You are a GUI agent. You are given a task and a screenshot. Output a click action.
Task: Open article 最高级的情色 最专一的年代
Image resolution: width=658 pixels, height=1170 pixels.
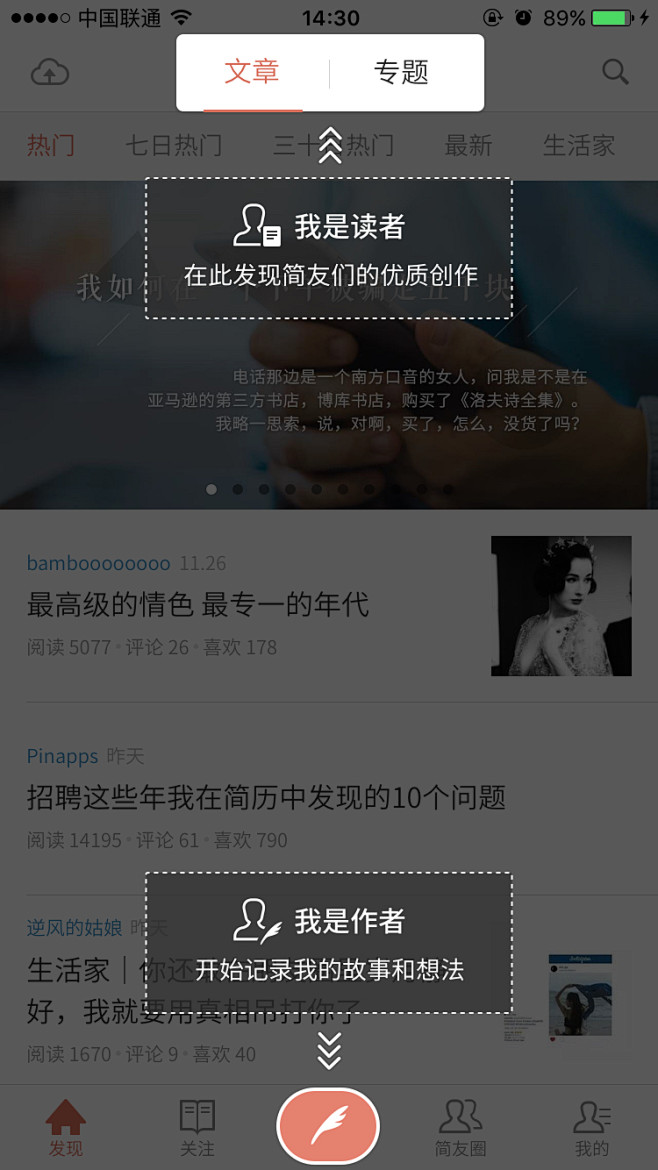tap(198, 604)
